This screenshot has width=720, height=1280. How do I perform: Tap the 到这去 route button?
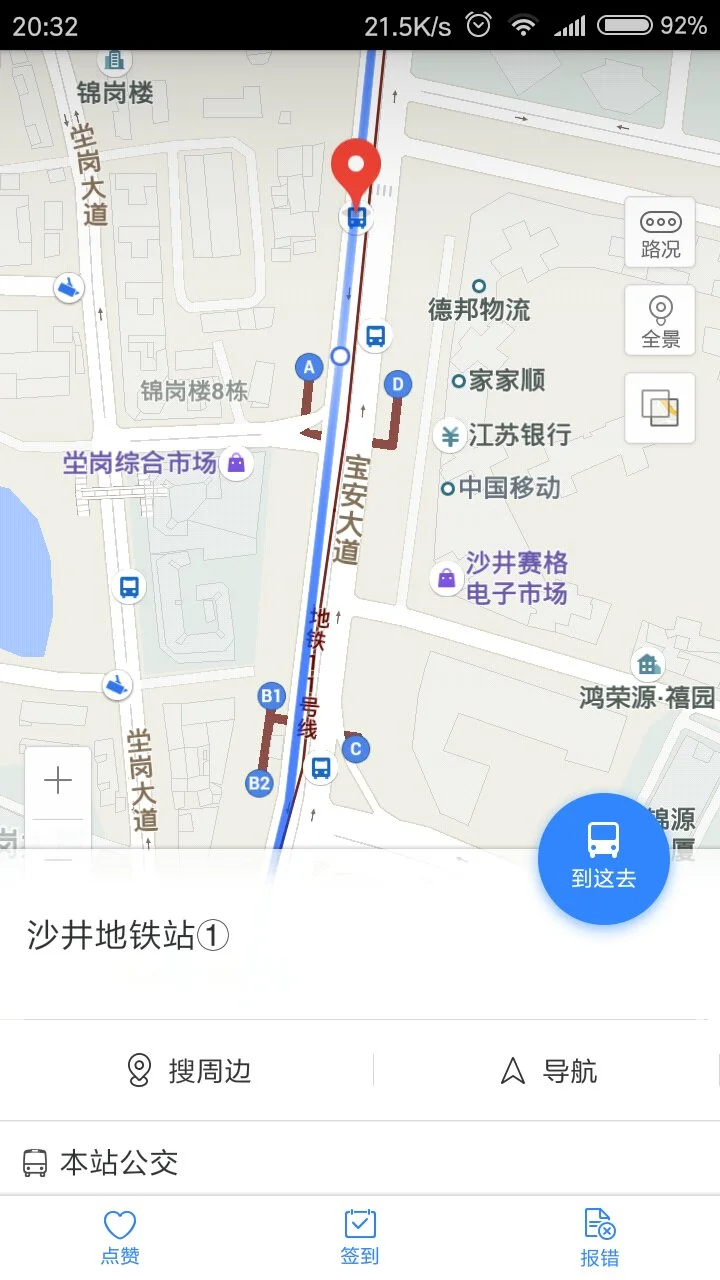[603, 858]
